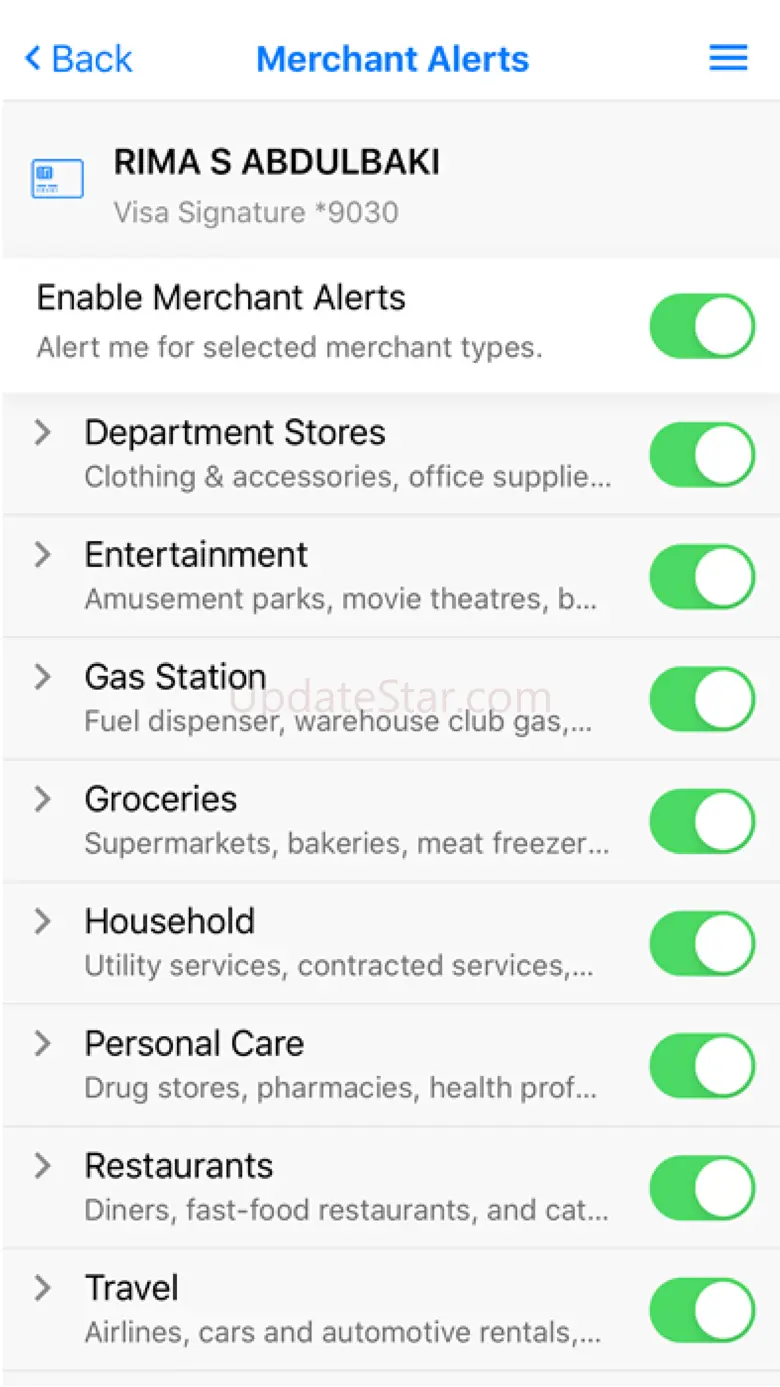This screenshot has width=780, height=1387.
Task: Toggle the Groceries alerts switch
Action: click(x=702, y=821)
